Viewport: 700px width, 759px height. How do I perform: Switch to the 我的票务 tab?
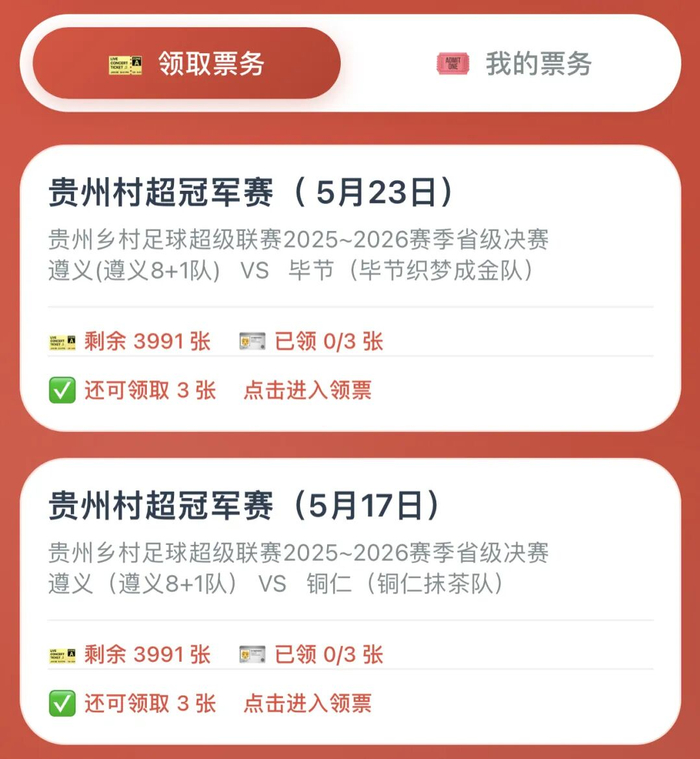tap(514, 63)
